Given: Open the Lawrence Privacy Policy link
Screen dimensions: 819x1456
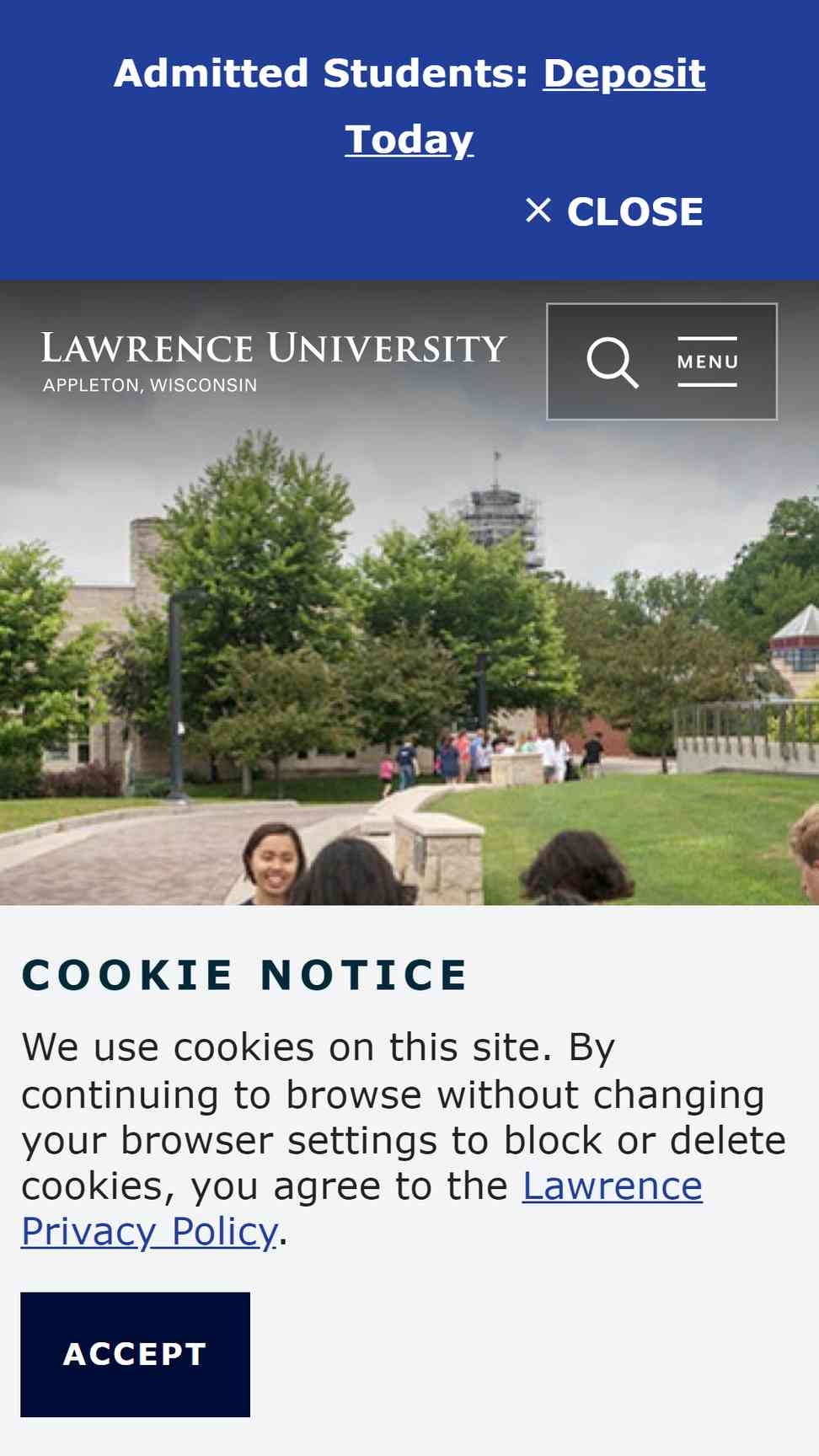Looking at the screenshot, I should (x=362, y=1208).
